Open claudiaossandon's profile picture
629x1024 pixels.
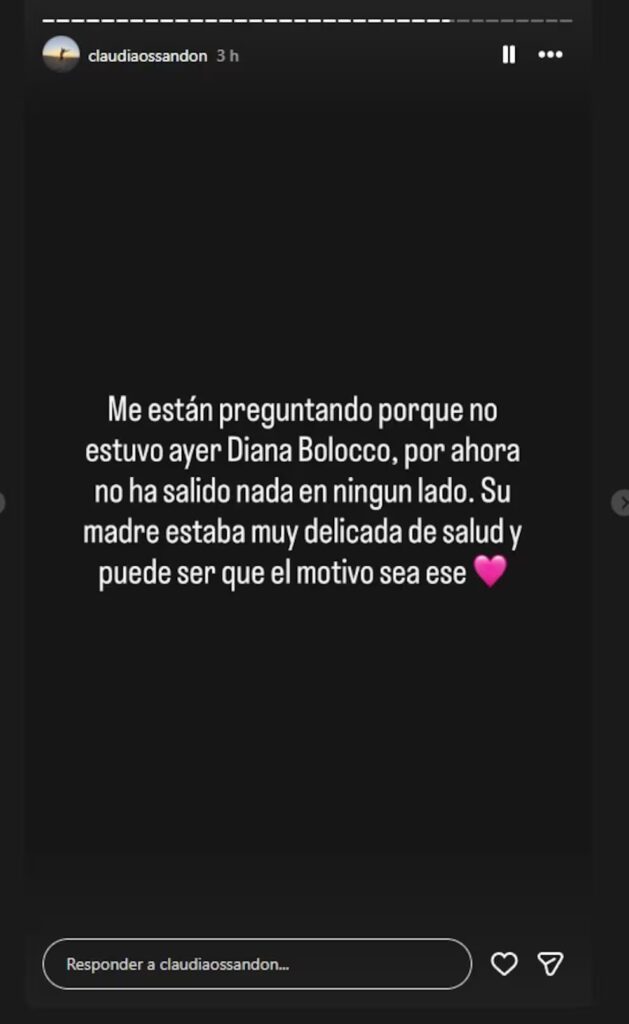click(x=61, y=55)
